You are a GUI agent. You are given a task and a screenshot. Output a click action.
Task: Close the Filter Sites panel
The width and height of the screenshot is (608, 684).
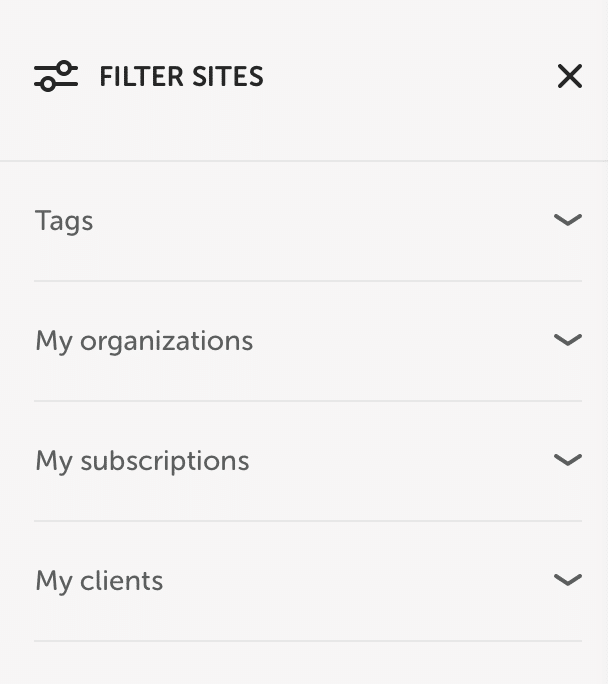pyautogui.click(x=569, y=76)
